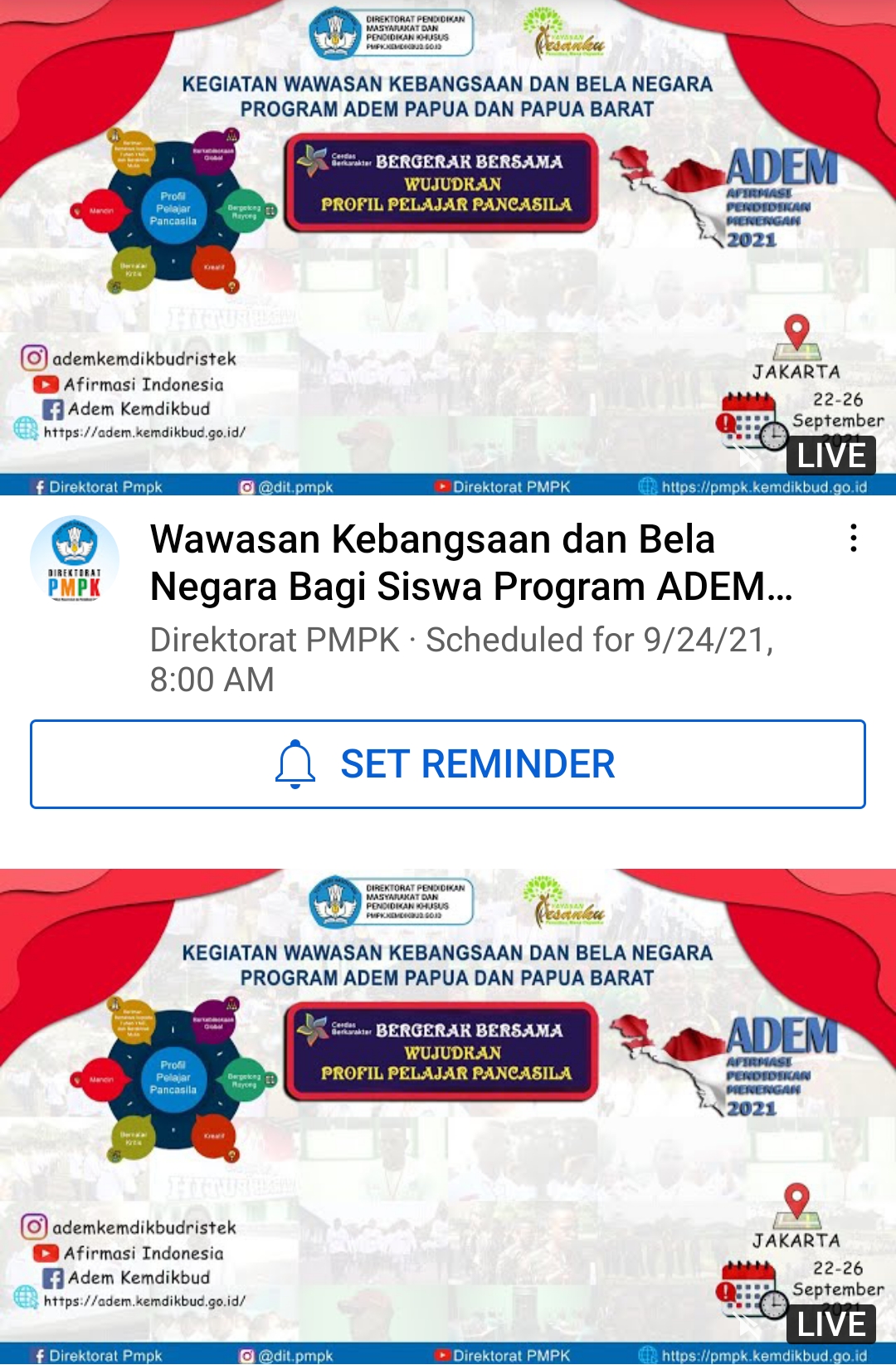
Task: Tap the SET REMINDER button
Action: 448,764
